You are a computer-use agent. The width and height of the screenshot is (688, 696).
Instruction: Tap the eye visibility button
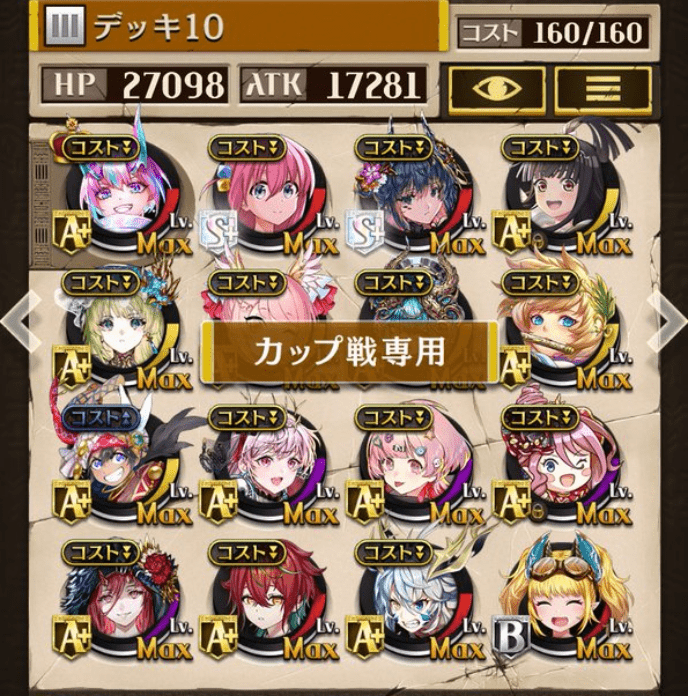pos(496,89)
